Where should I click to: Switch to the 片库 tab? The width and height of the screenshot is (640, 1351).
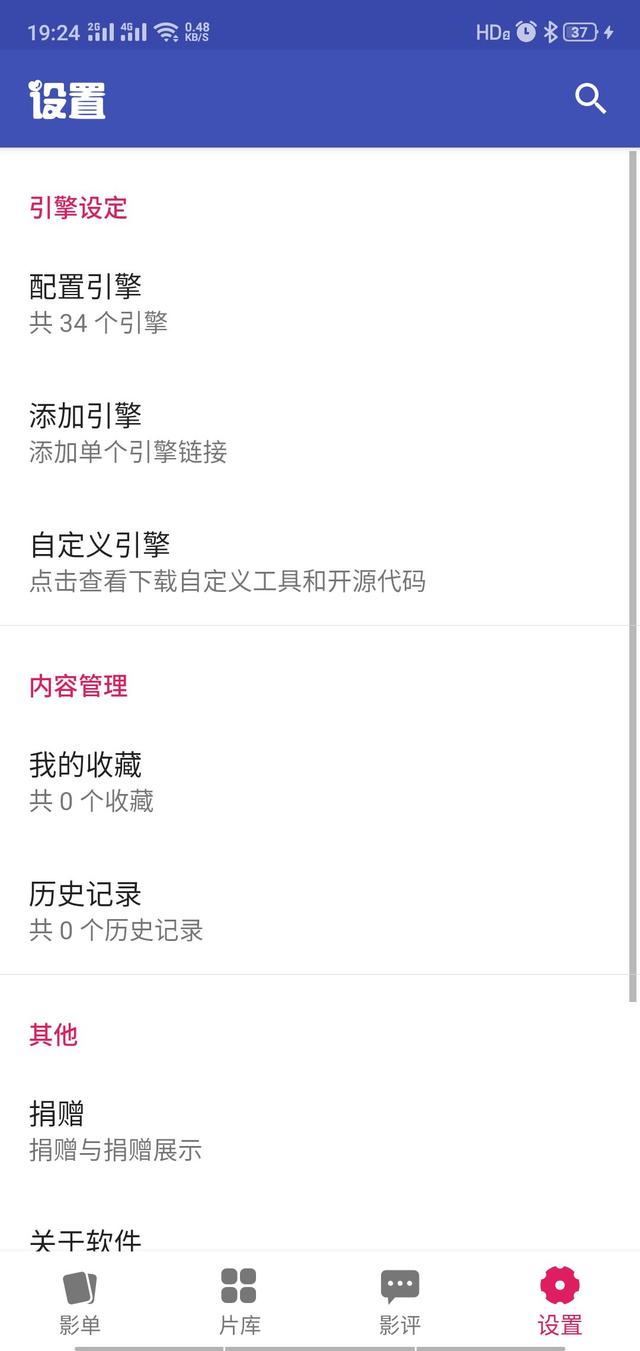click(239, 1302)
